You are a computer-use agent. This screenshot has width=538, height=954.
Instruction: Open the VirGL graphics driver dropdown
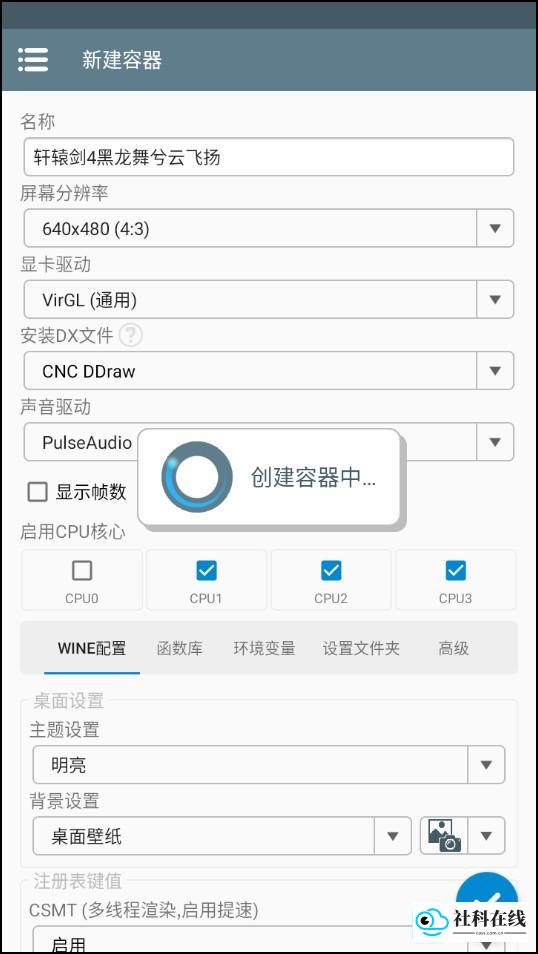pyautogui.click(x=268, y=299)
